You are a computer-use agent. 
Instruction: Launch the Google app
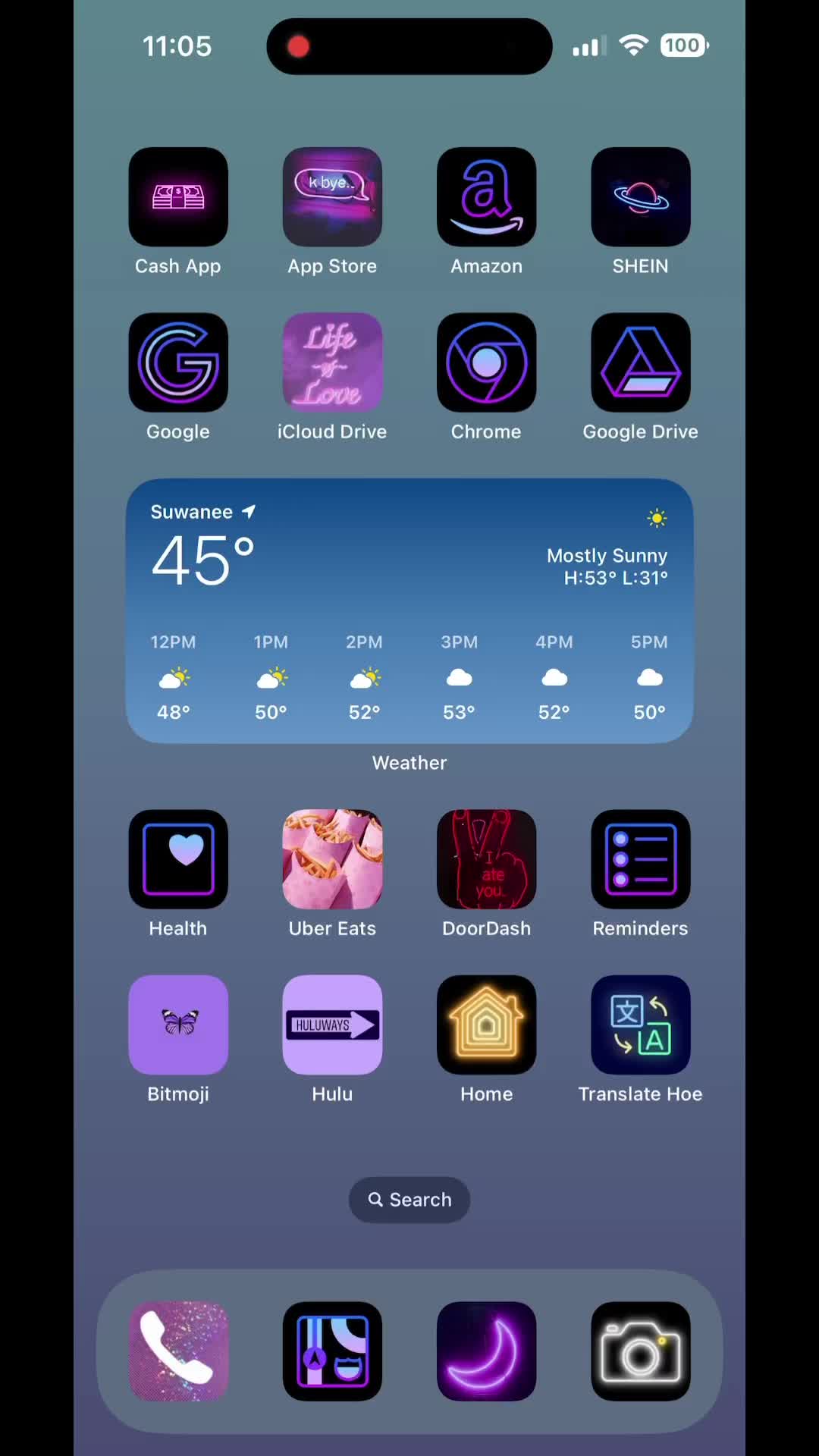coord(178,362)
